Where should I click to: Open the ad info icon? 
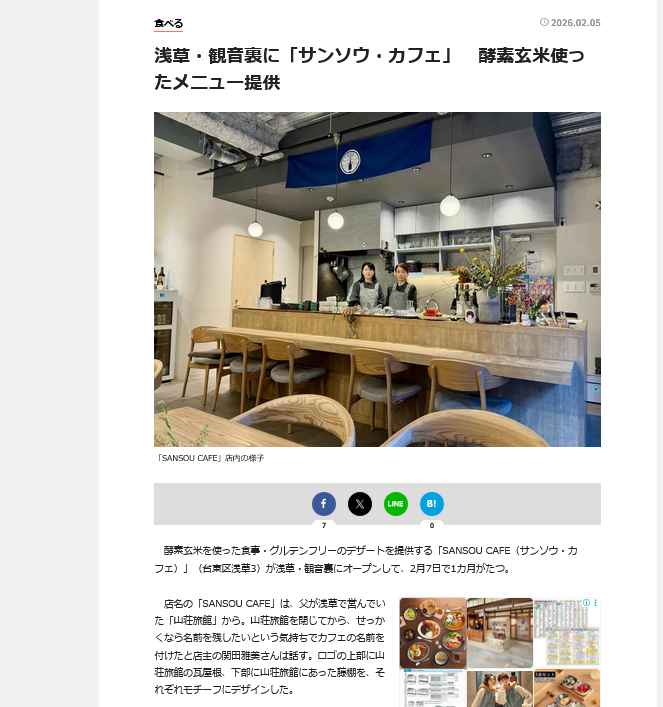586,602
